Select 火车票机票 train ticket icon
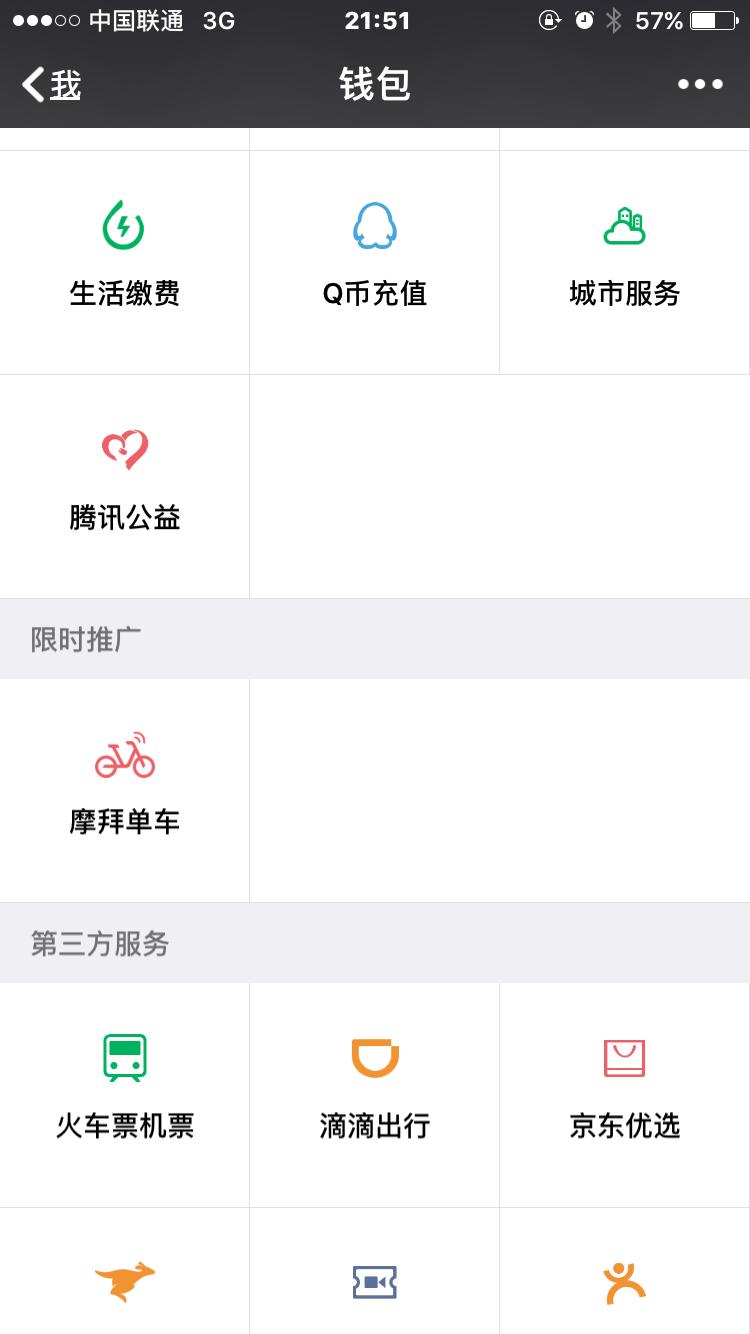The height and width of the screenshot is (1334, 750). click(124, 1057)
